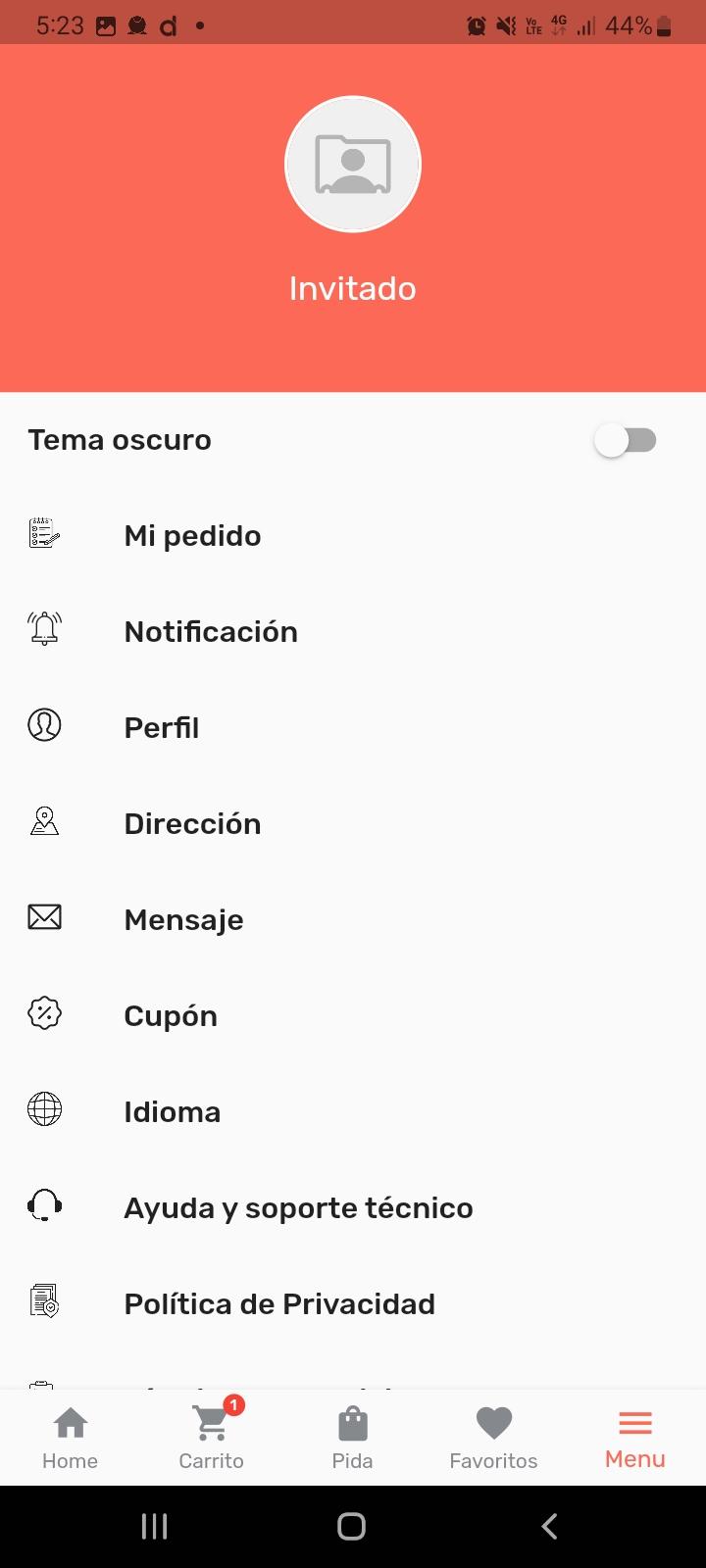Screen dimensions: 706x1568
Task: Open Mensaje
Action: [353, 920]
